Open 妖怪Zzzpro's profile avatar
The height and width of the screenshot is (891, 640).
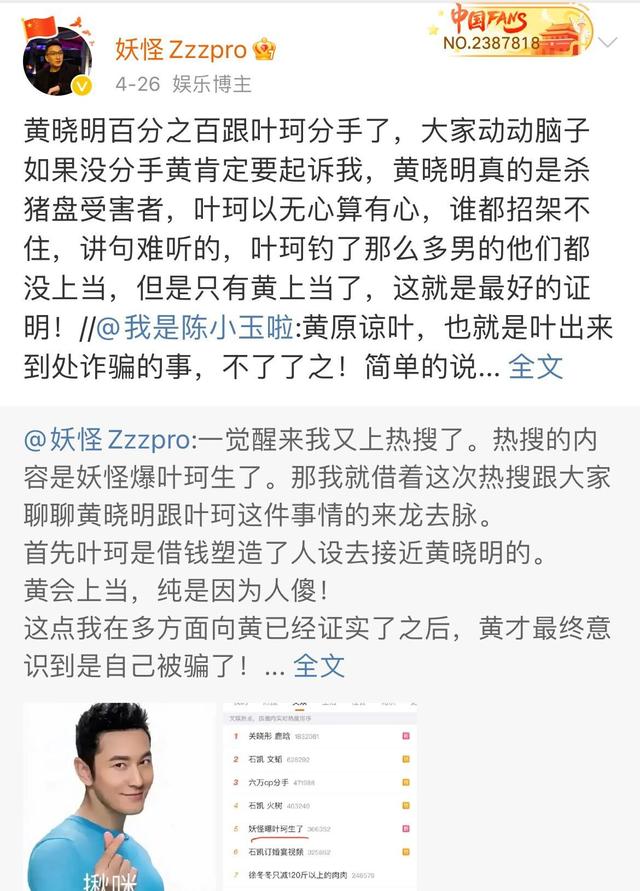(58, 60)
